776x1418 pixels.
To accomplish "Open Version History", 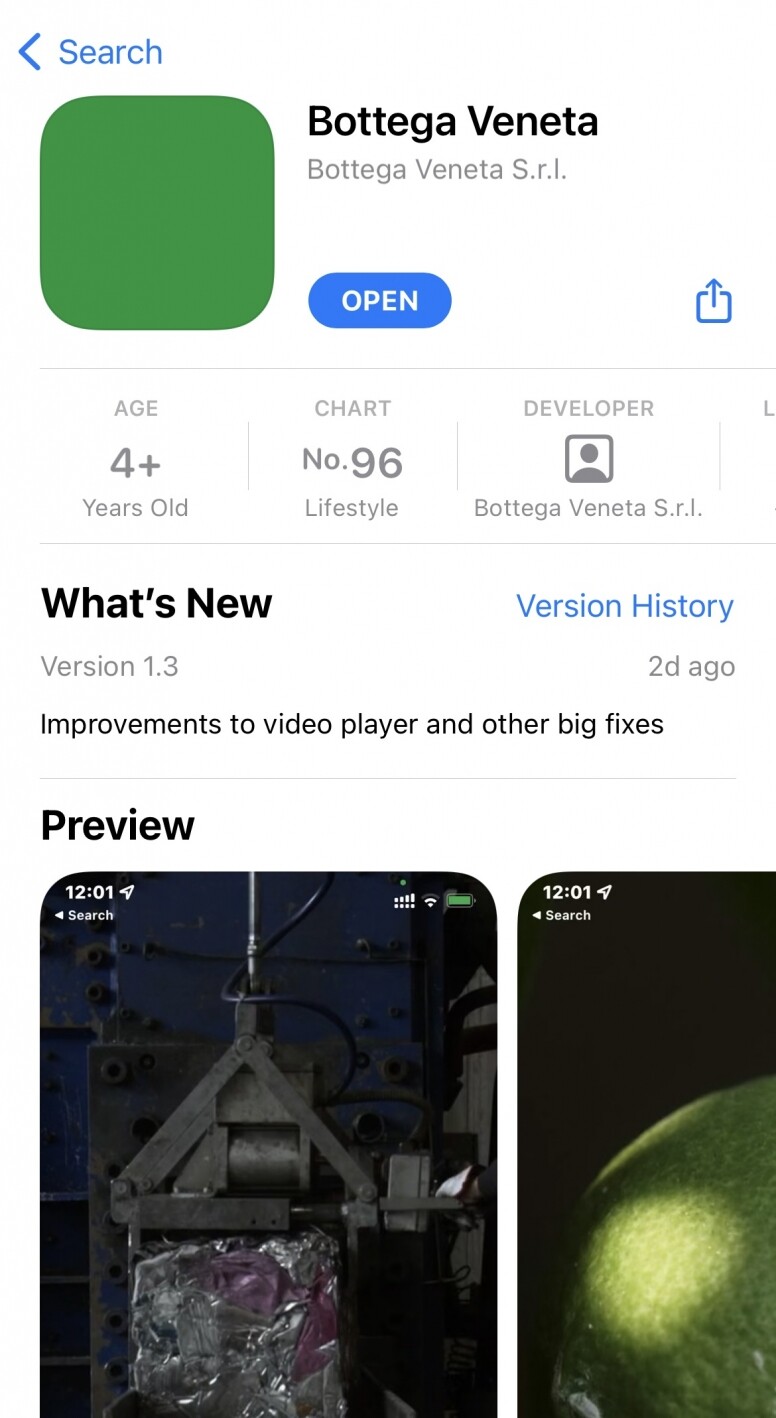I will pyautogui.click(x=624, y=606).
